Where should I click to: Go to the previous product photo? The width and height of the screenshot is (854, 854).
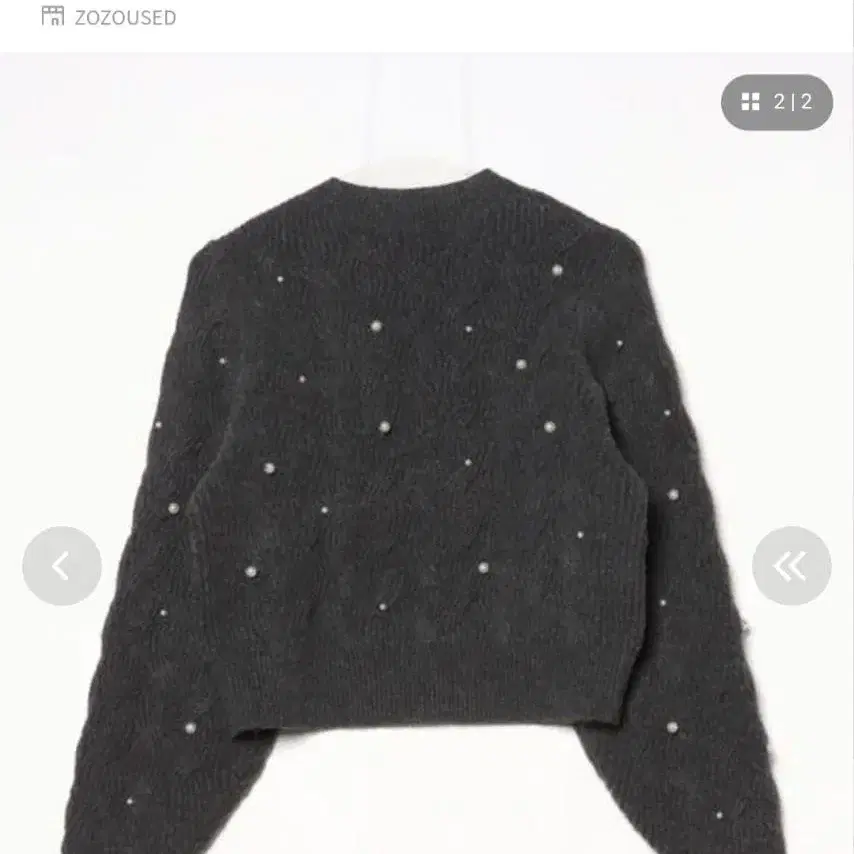point(62,566)
